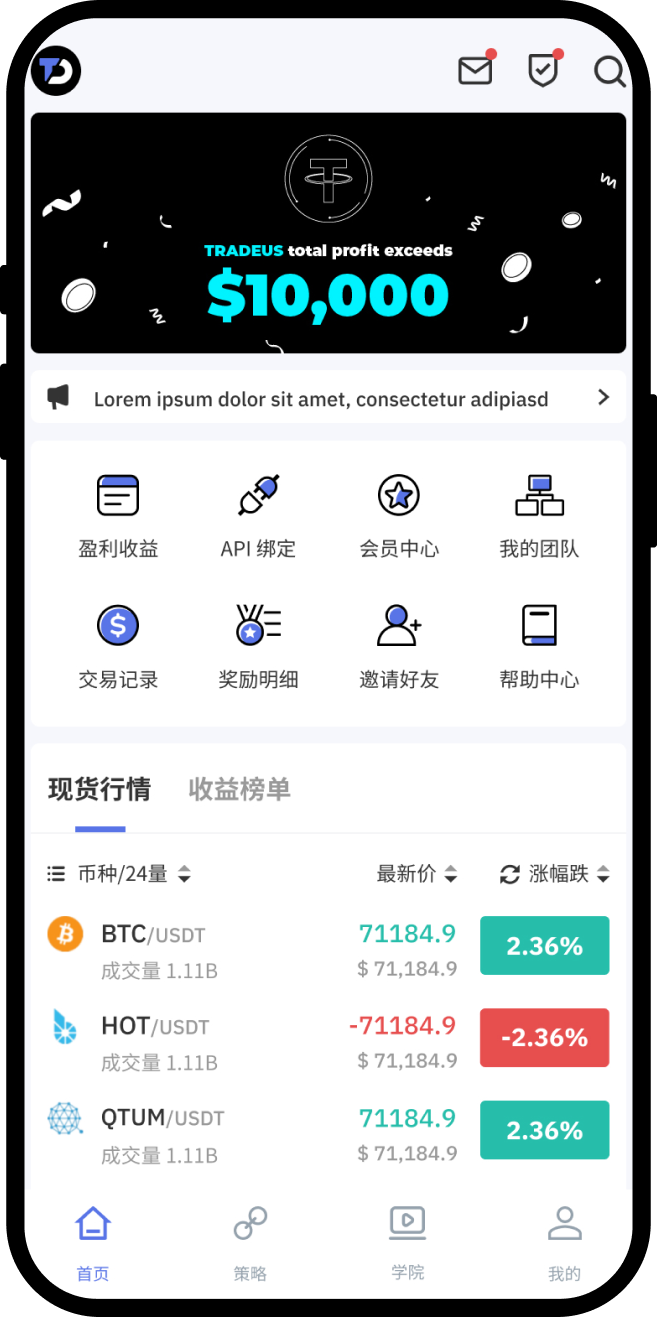This screenshot has height=1317, width=657.
Task: Open API 绑定 shortcut
Action: [258, 516]
